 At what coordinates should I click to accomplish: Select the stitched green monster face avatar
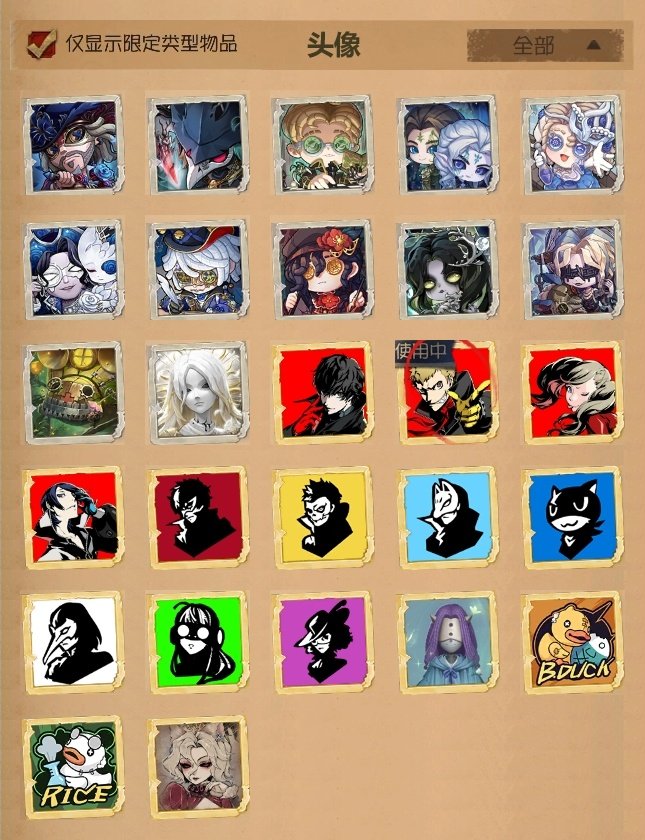coord(72,393)
